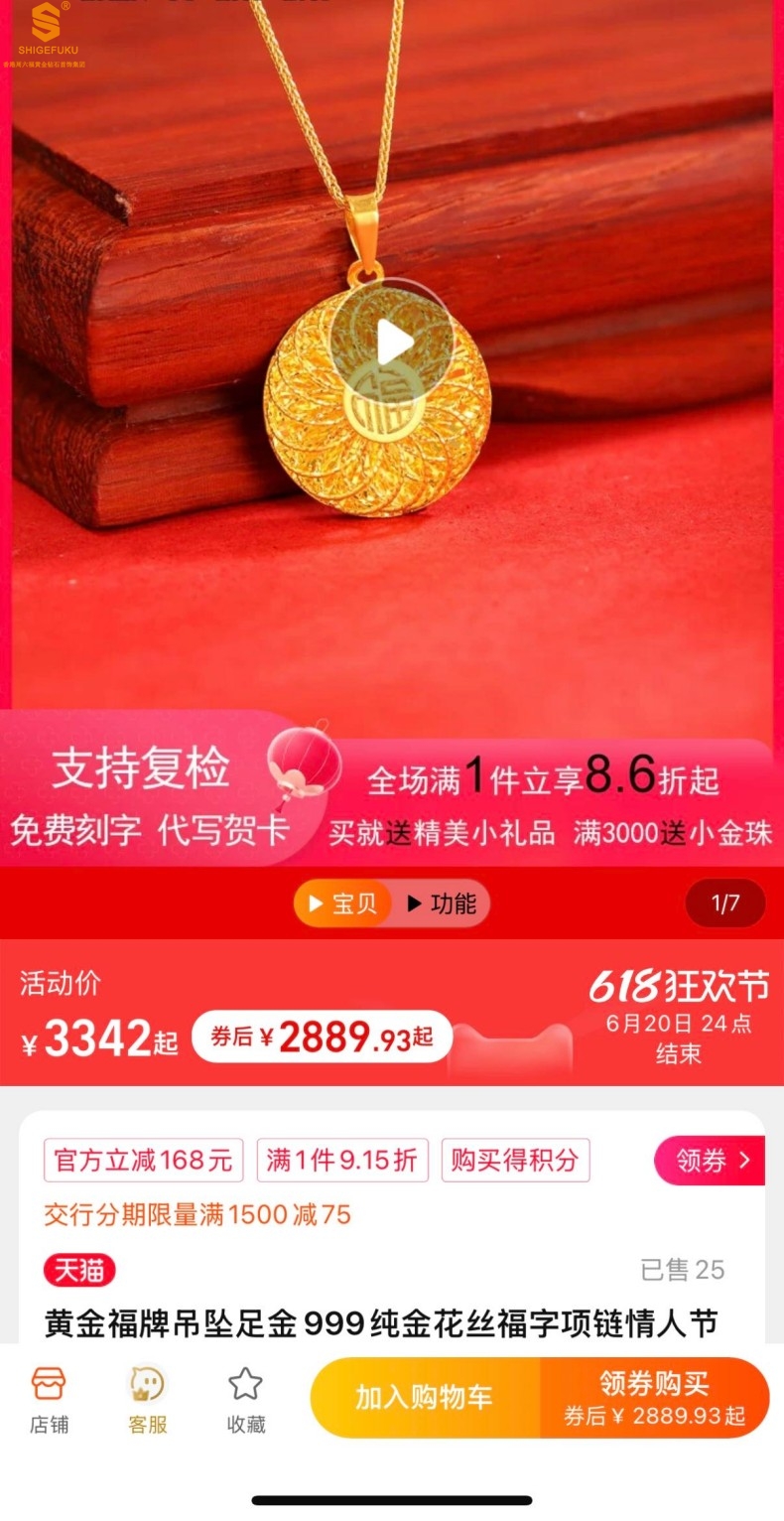Tap 加入购物车 to add to cart
Viewport: 784px width, 1521px height.
click(x=425, y=1398)
